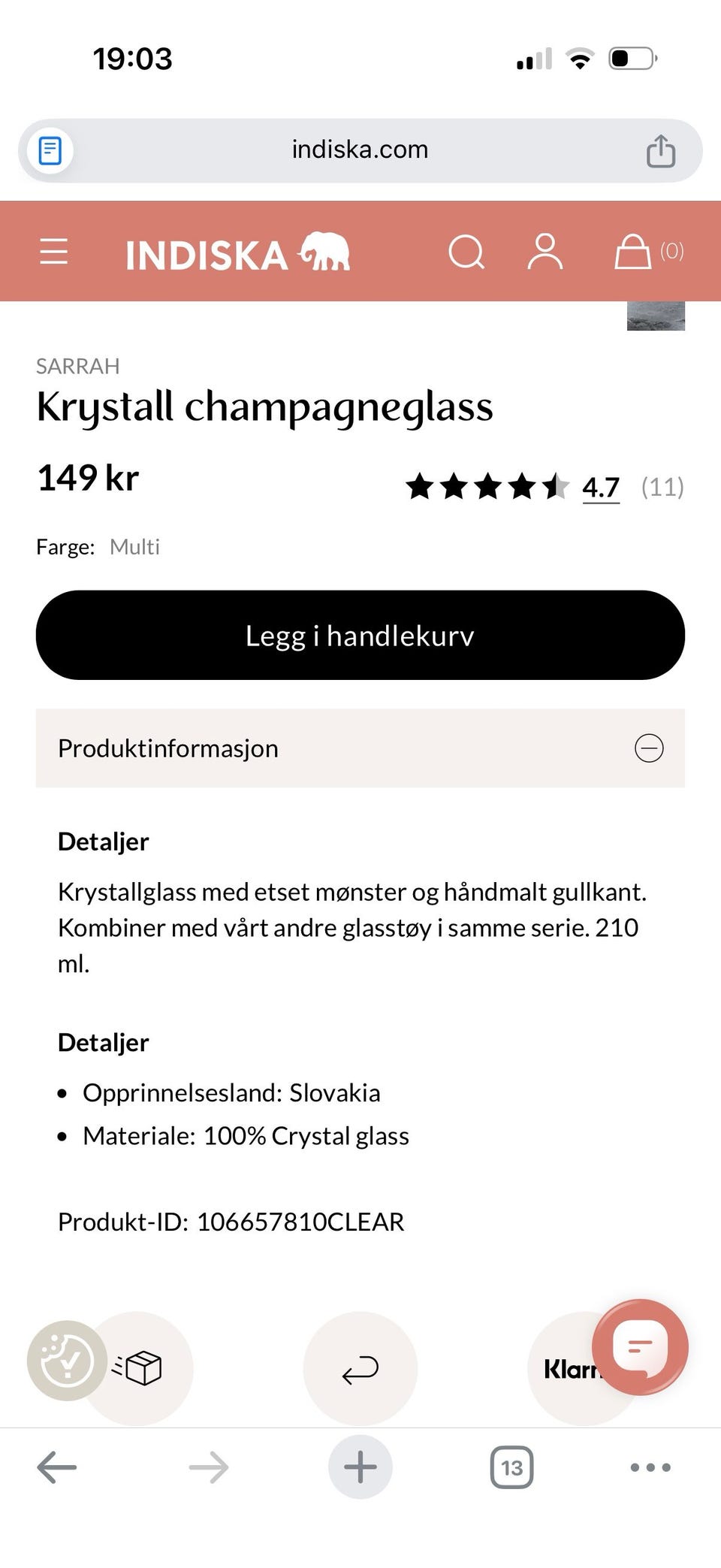721x1568 pixels.
Task: Click Legg i handlekurv button
Action: coord(360,635)
